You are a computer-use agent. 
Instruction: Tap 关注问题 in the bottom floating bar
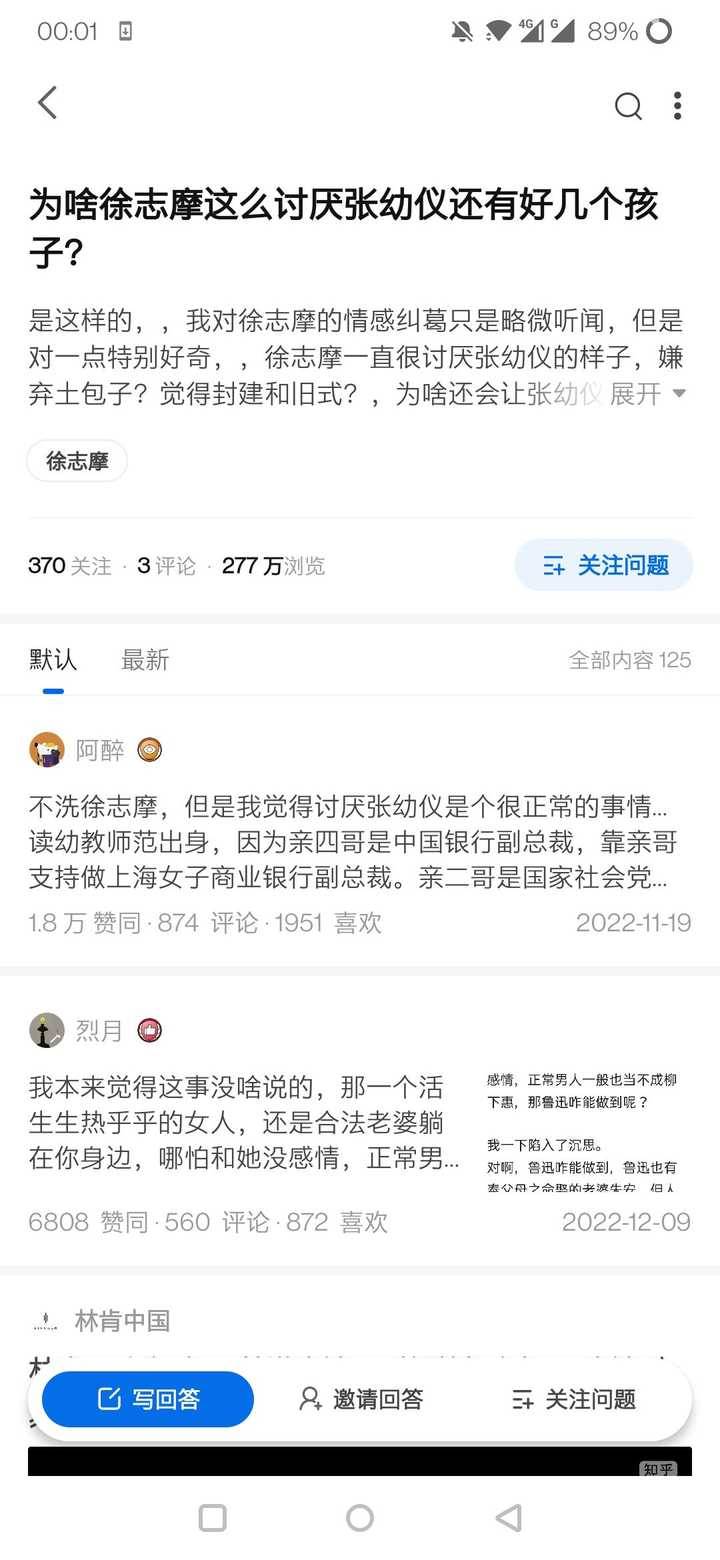coord(574,1399)
